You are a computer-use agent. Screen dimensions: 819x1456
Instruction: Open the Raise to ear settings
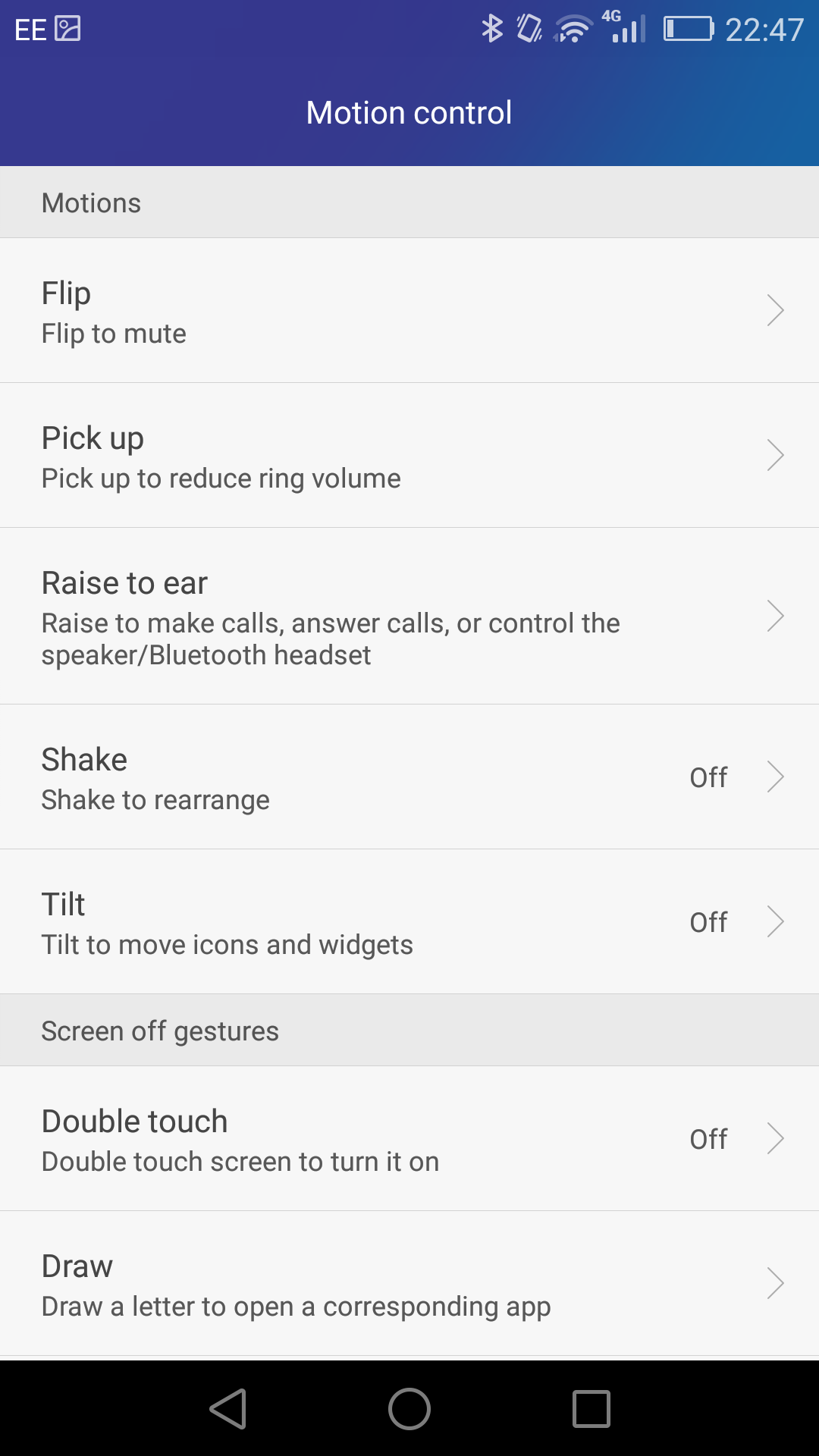409,616
